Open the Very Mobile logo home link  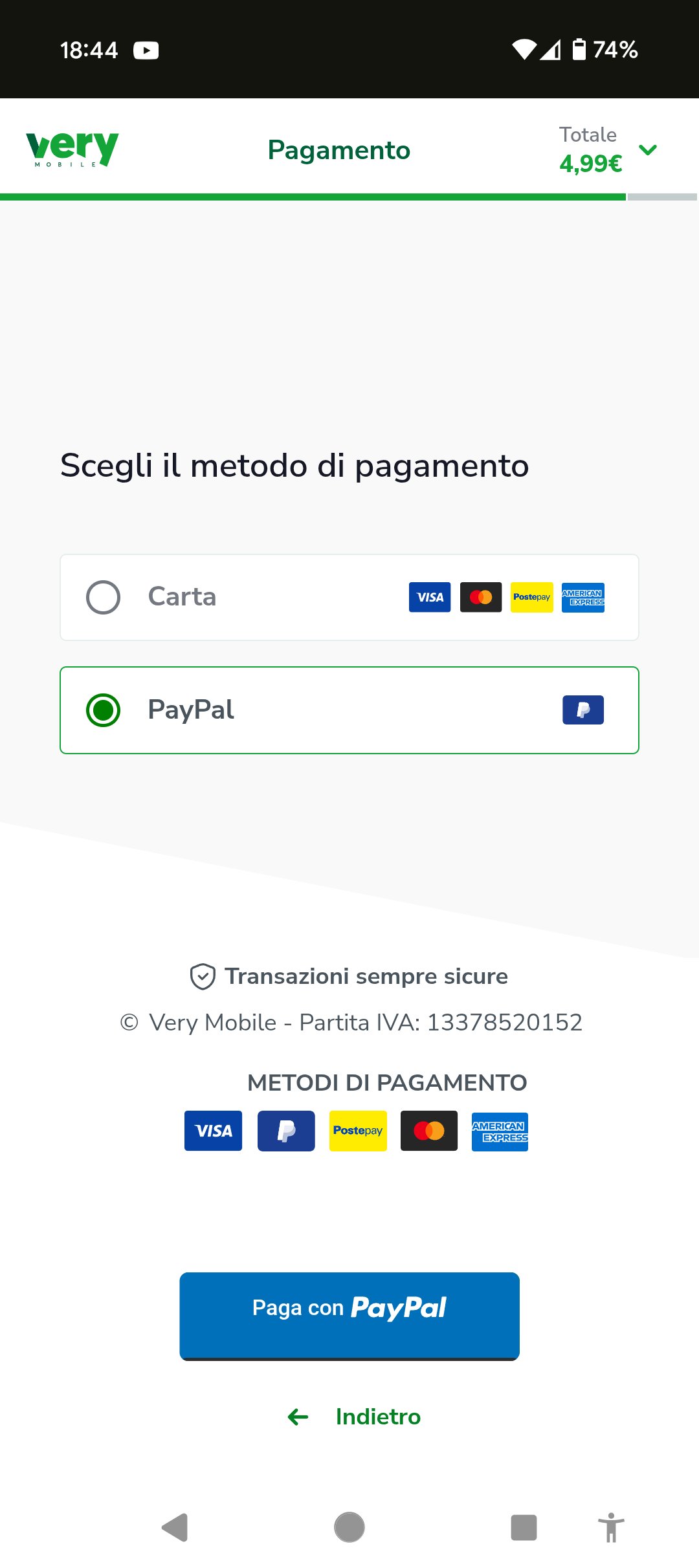point(72,149)
